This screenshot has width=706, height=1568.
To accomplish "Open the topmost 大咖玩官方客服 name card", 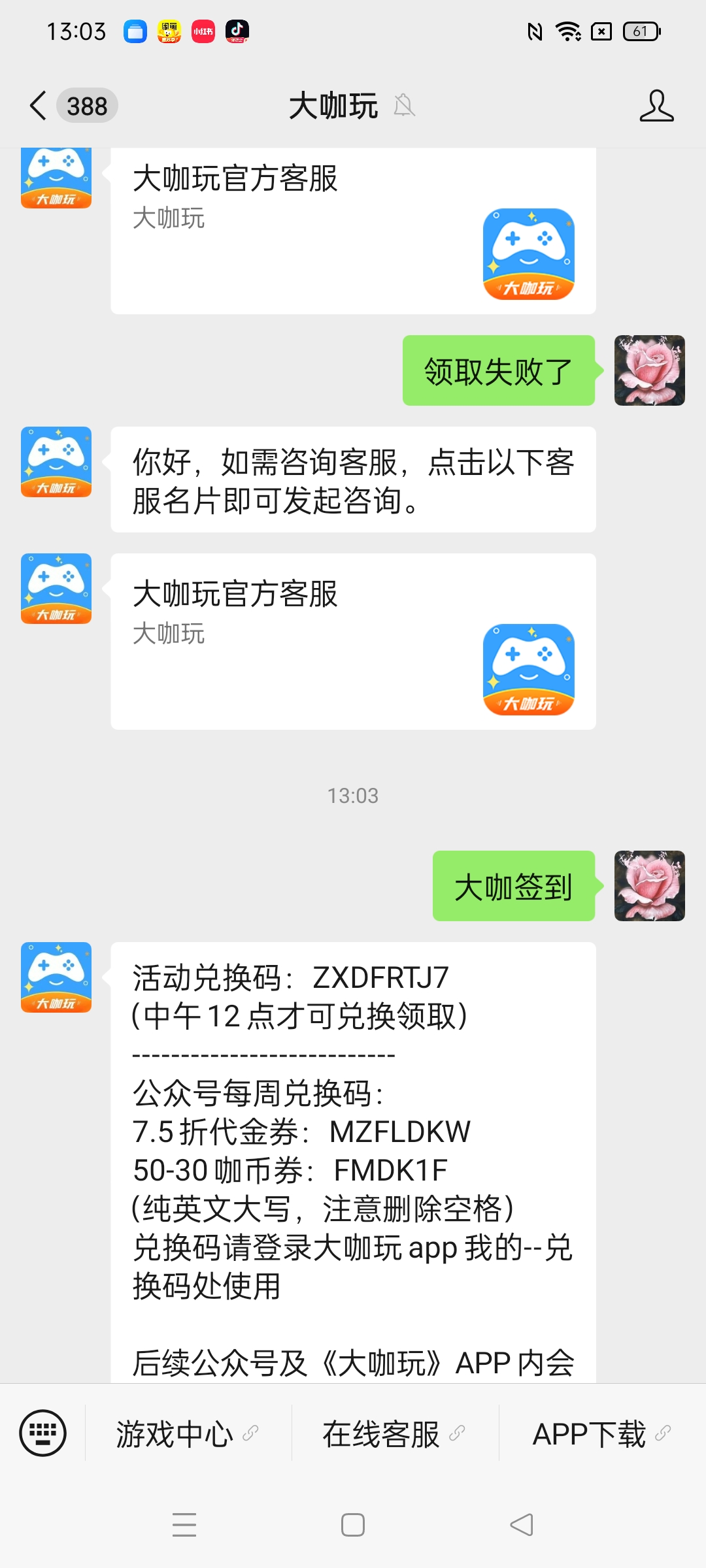I will pos(353,230).
